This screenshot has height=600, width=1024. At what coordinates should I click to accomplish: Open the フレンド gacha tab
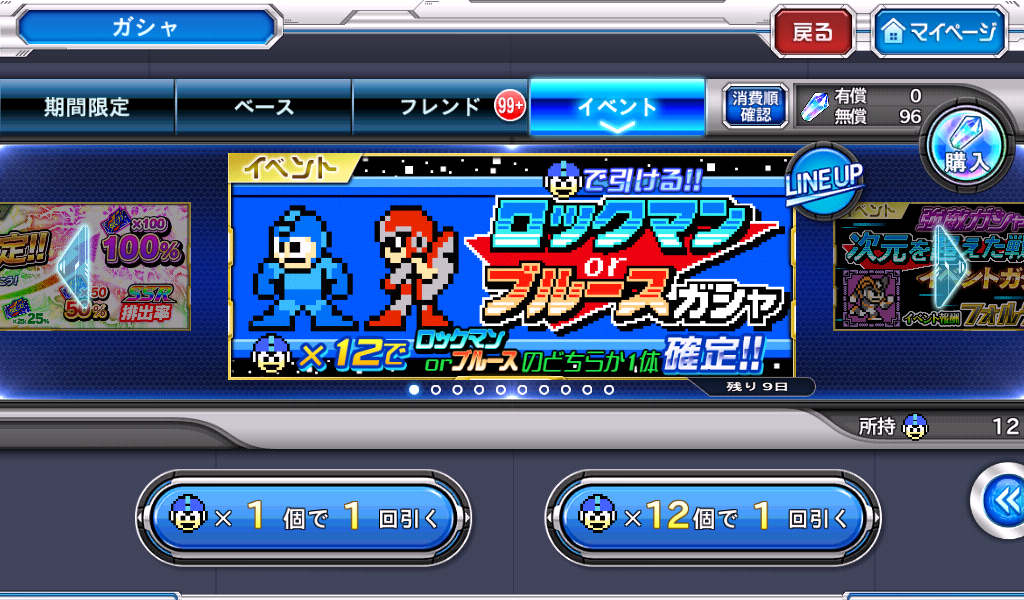point(440,107)
